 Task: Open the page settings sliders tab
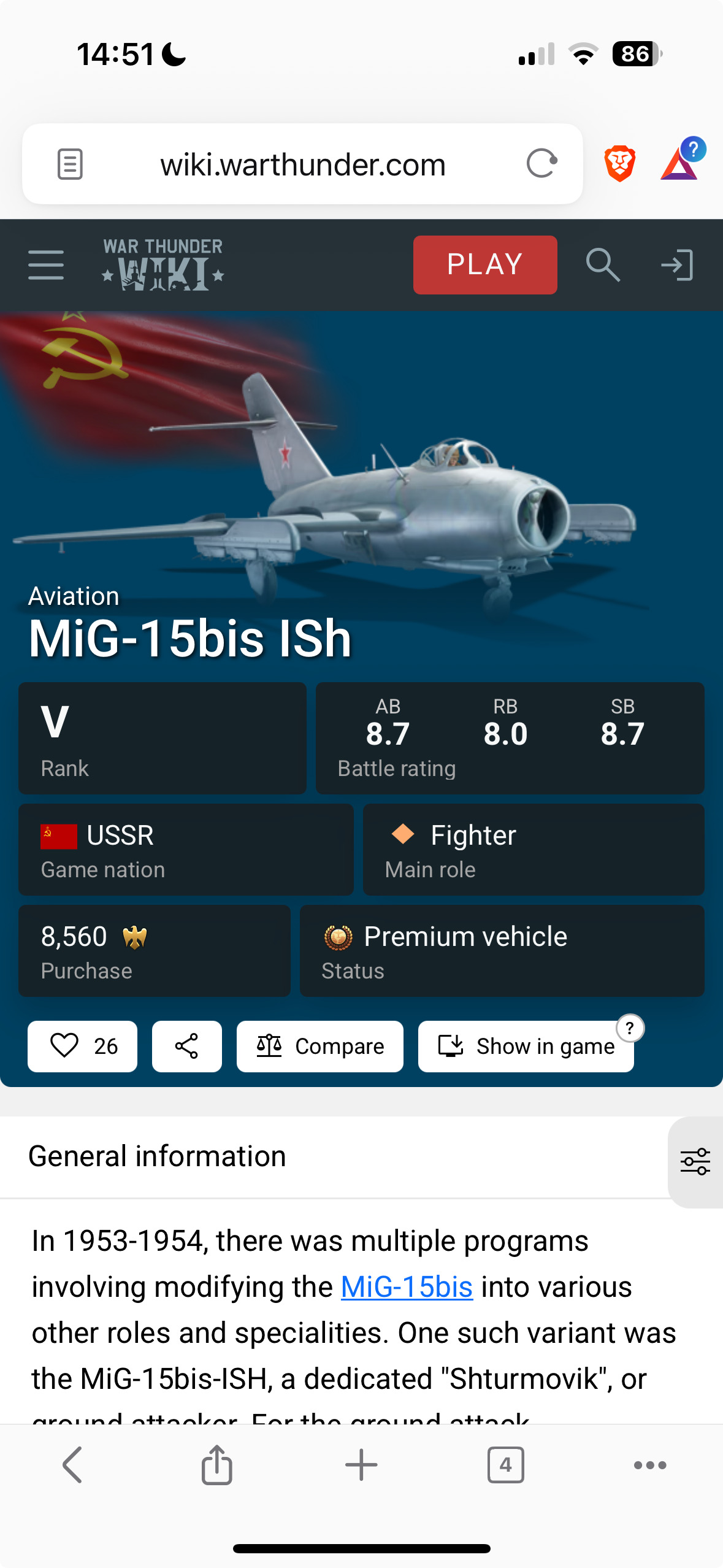(x=695, y=1162)
